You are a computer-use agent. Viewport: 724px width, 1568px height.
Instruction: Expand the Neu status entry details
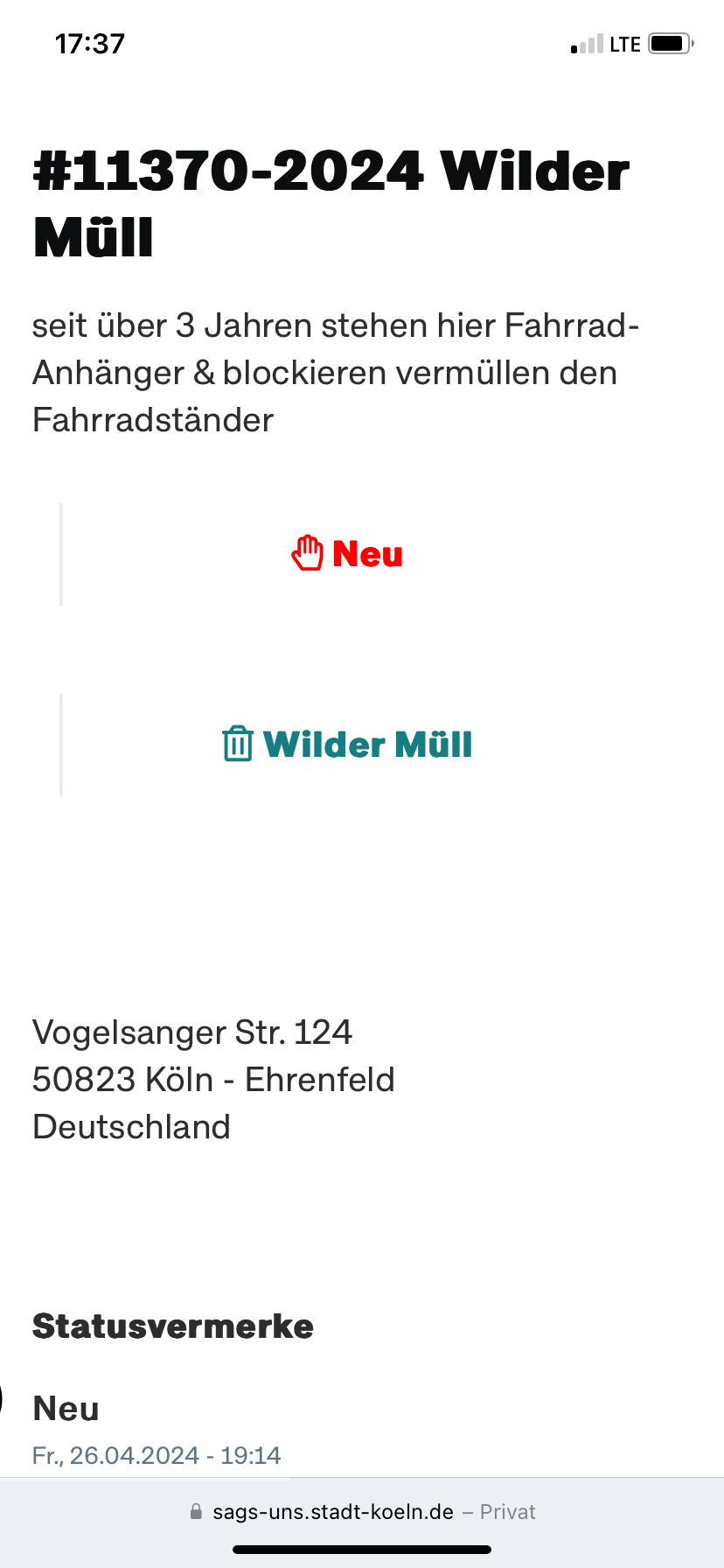pyautogui.click(x=65, y=1408)
